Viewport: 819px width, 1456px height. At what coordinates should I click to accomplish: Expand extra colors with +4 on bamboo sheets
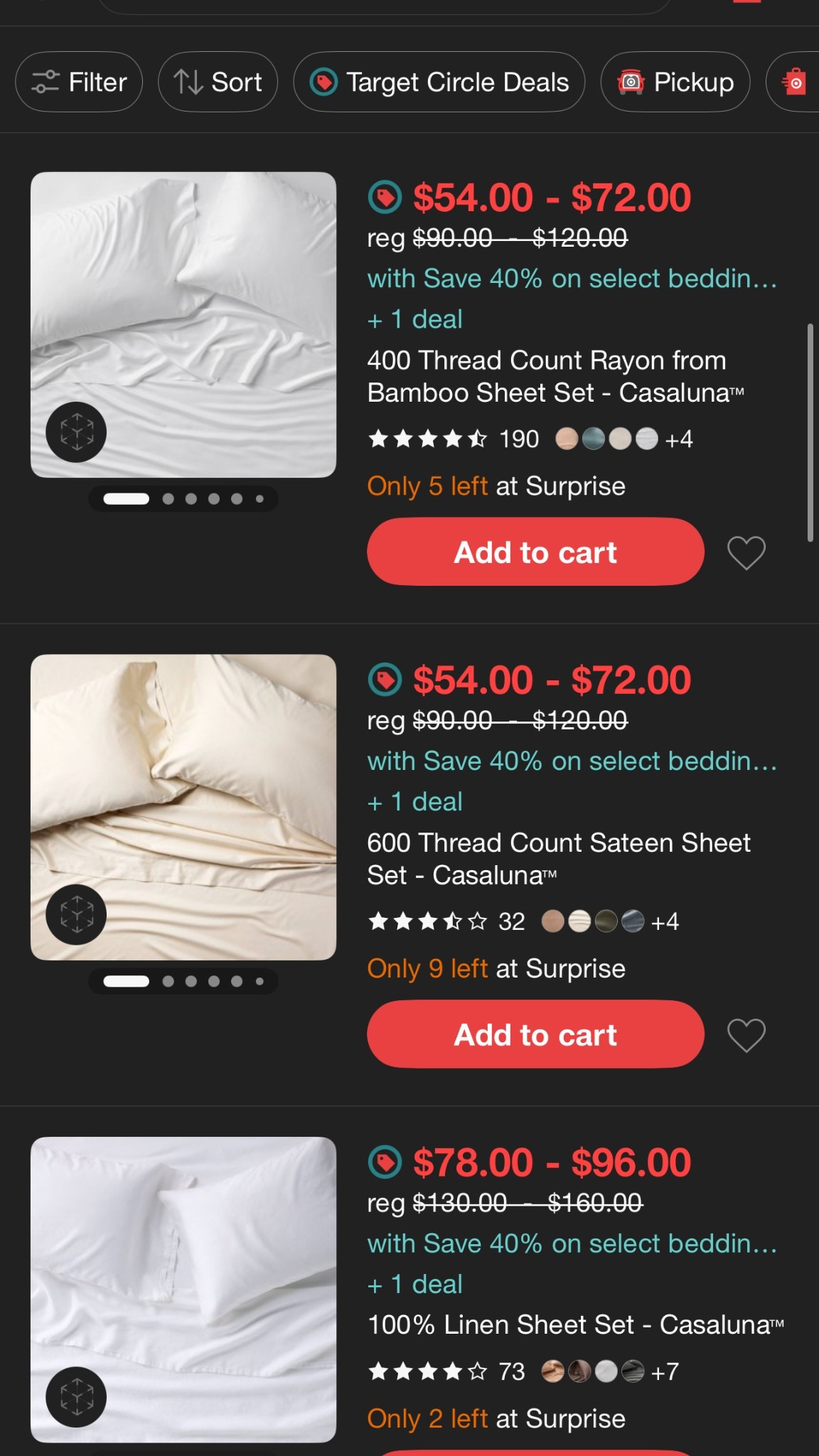point(680,439)
